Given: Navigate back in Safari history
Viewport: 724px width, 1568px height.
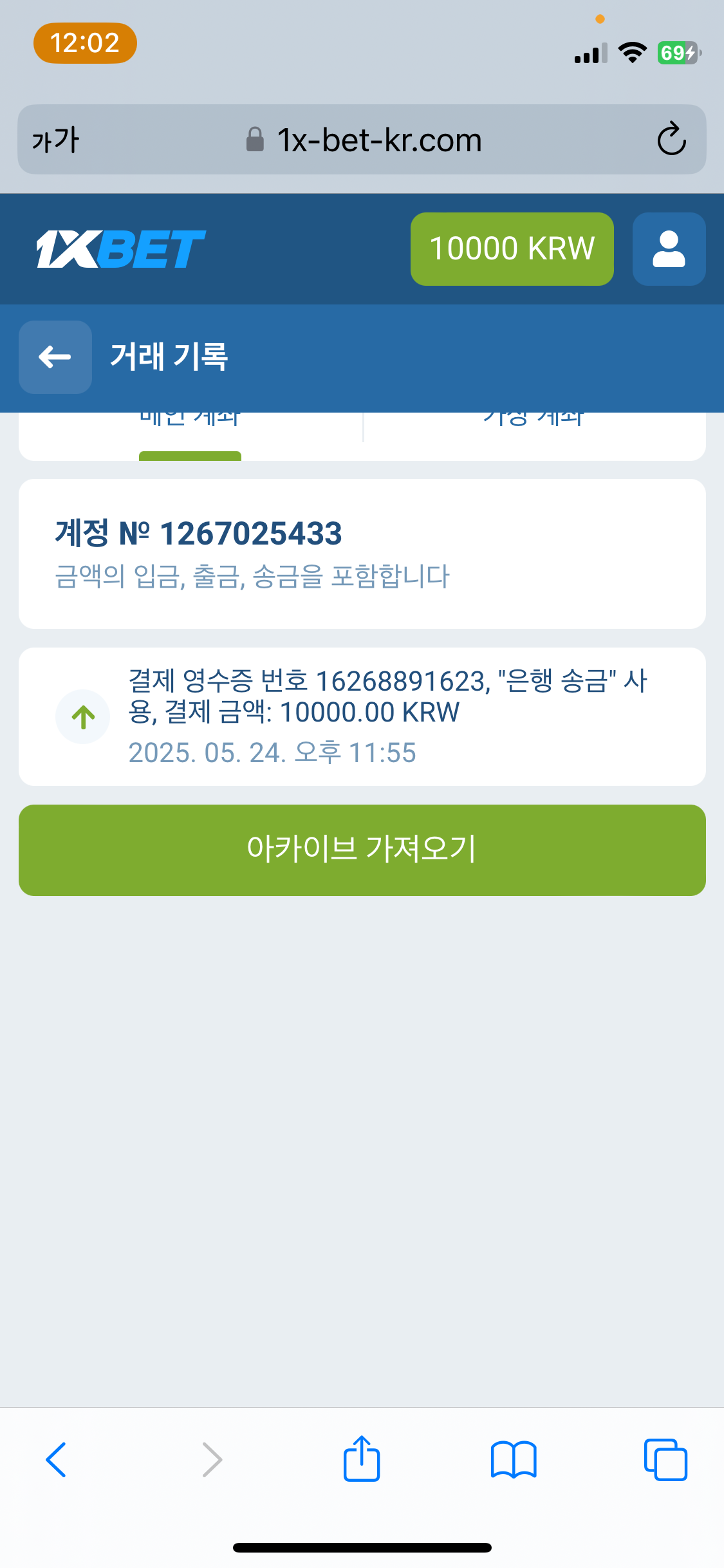Looking at the screenshot, I should [x=57, y=1459].
